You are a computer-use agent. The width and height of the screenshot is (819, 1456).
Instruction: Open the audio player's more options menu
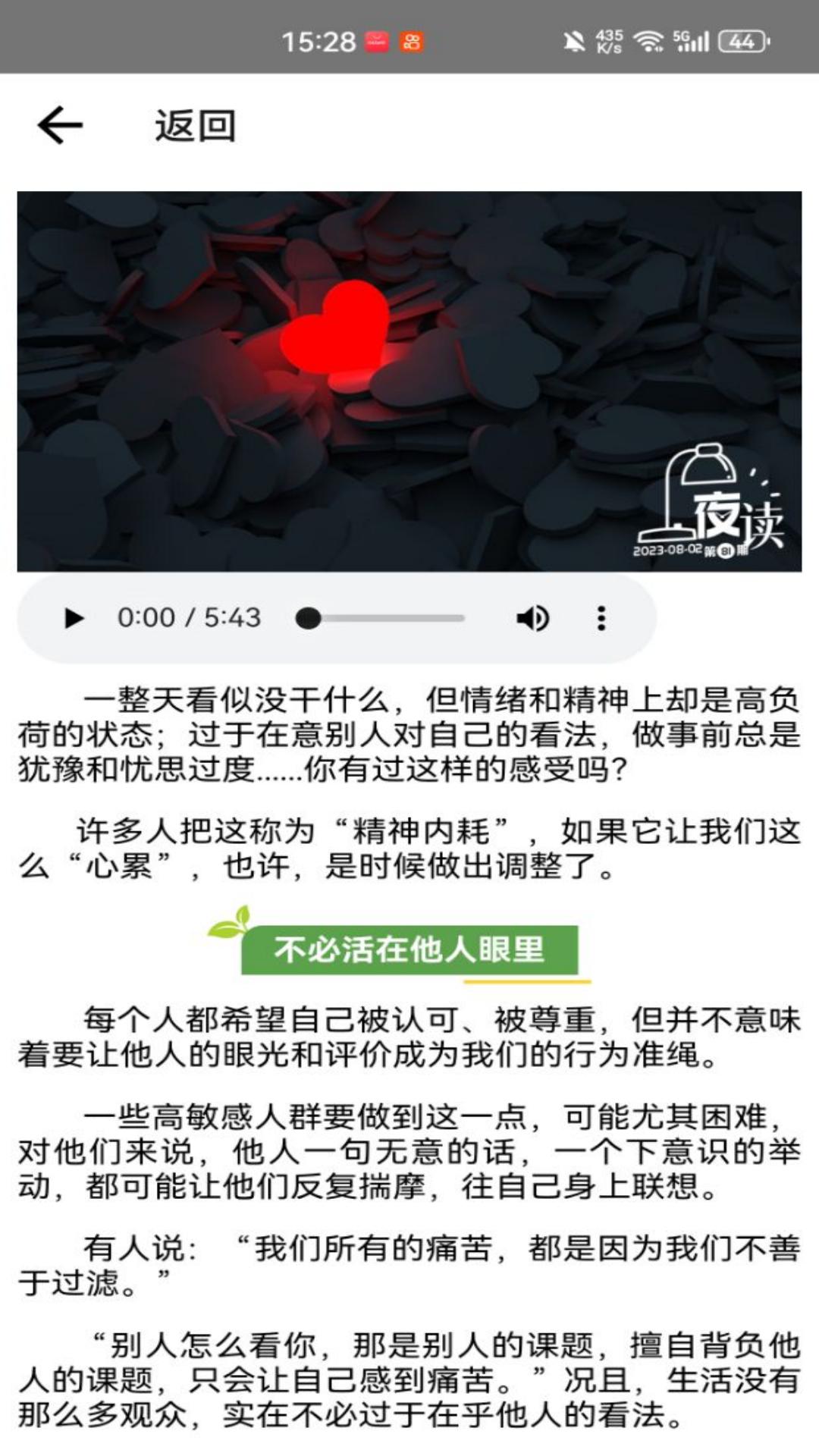click(601, 618)
